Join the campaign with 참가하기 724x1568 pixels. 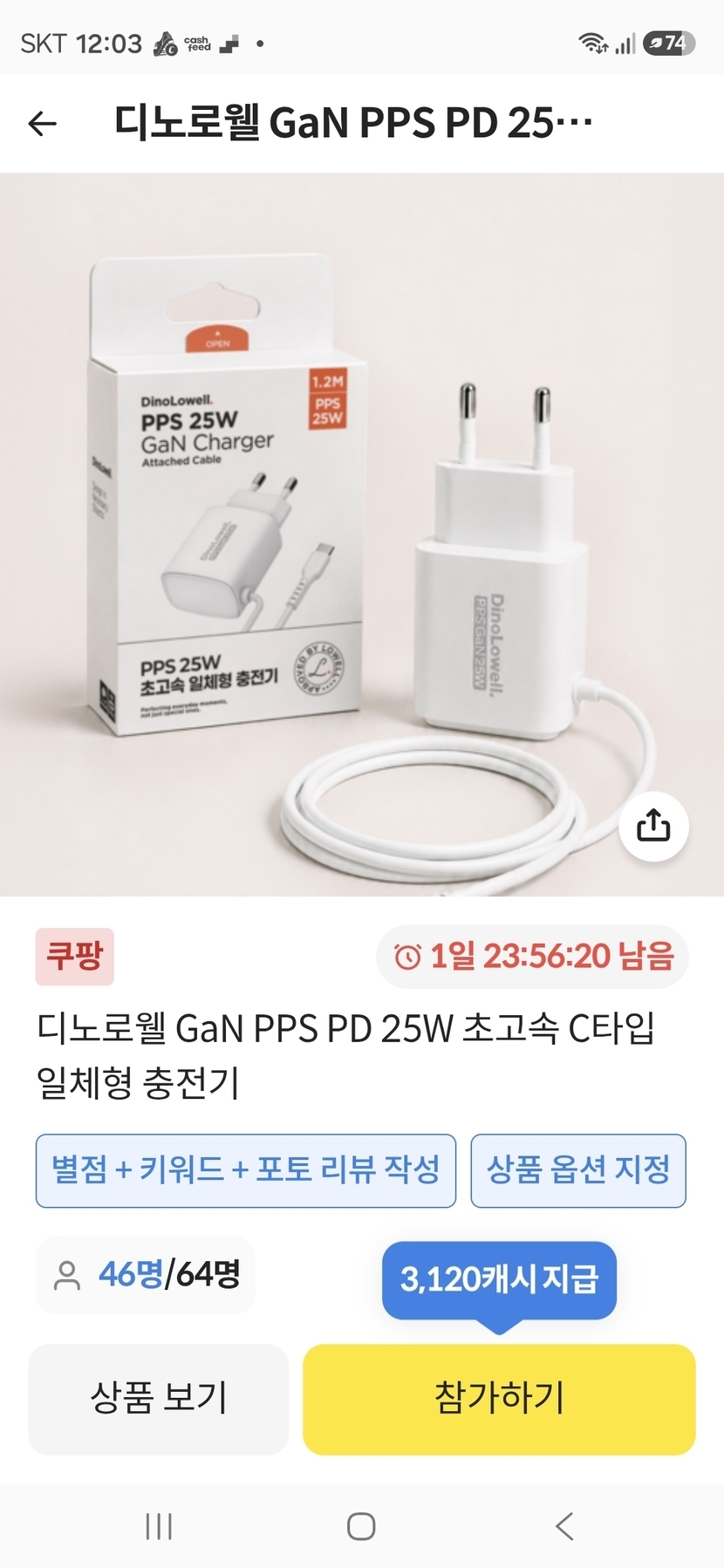(499, 1399)
